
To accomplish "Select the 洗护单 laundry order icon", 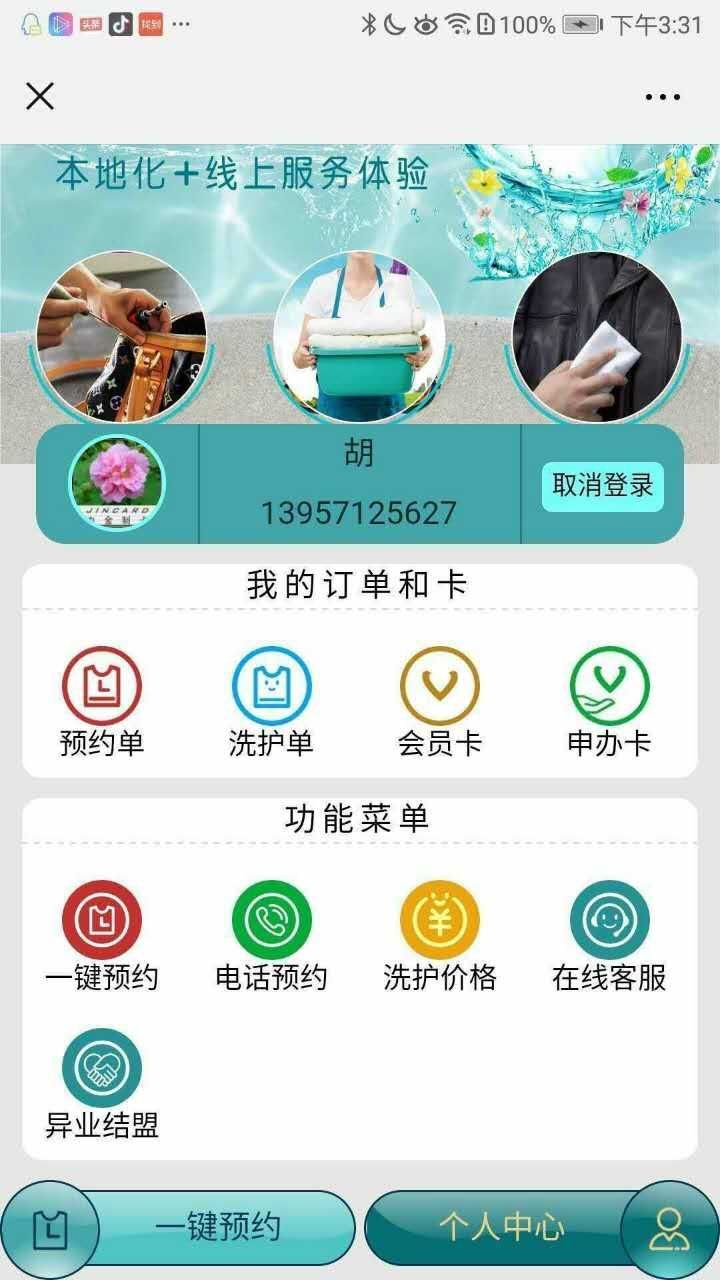I will (270, 686).
